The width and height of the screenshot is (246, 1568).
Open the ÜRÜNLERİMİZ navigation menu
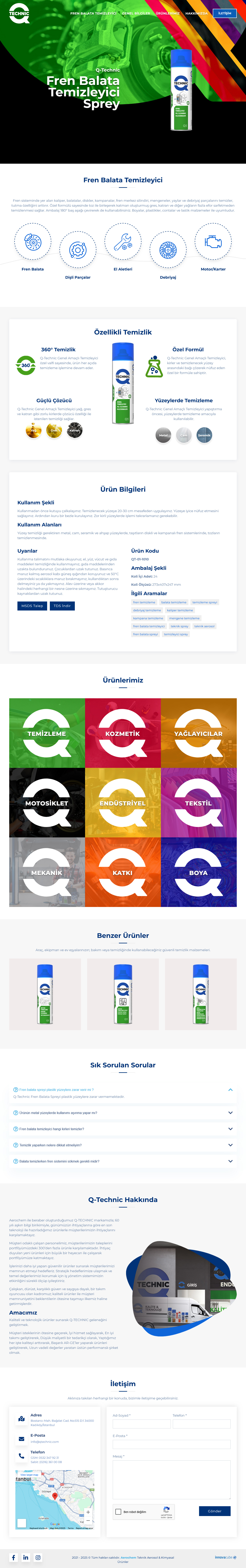[167, 13]
